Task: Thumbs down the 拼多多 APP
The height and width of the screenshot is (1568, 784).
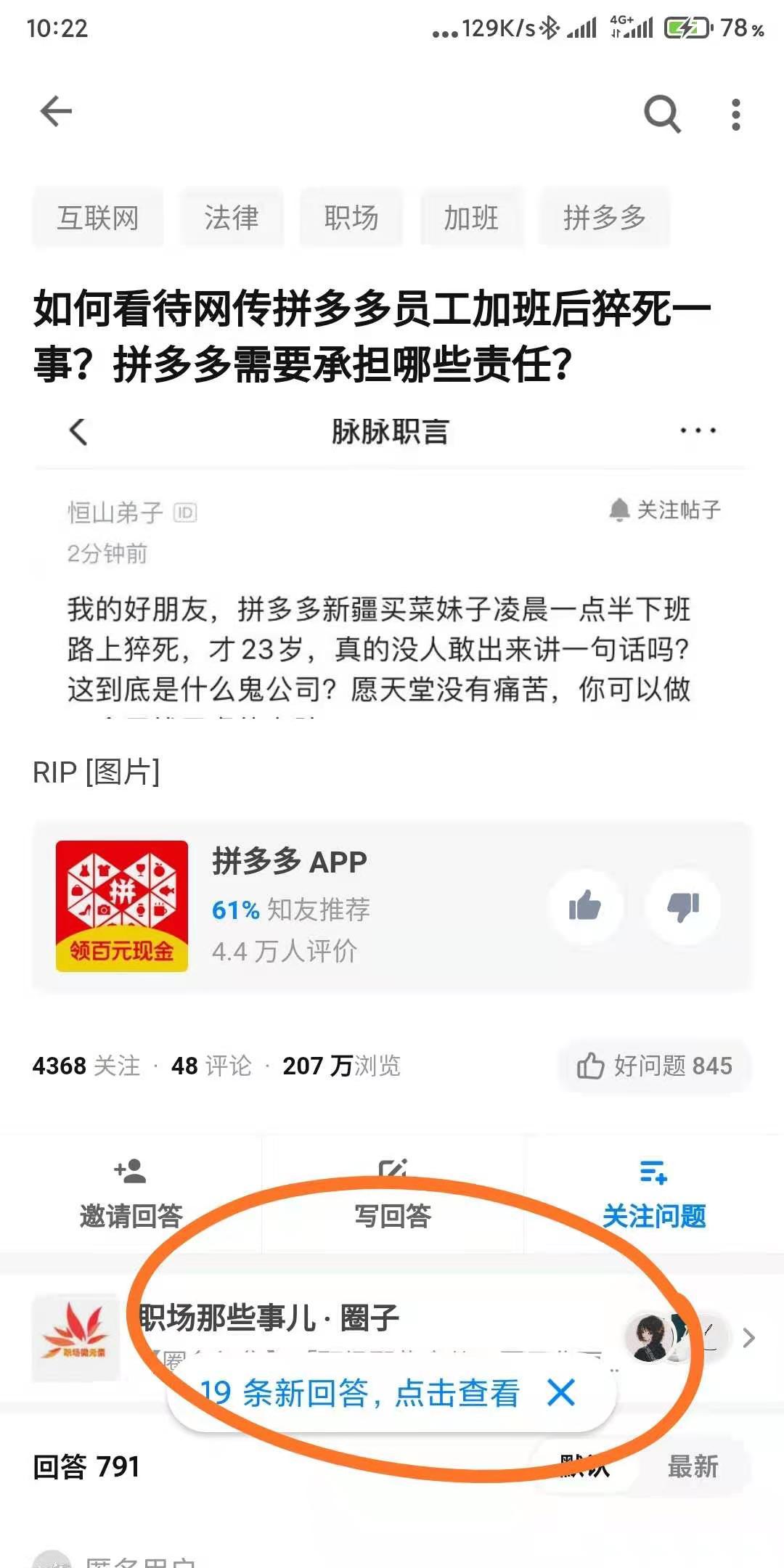Action: point(683,906)
